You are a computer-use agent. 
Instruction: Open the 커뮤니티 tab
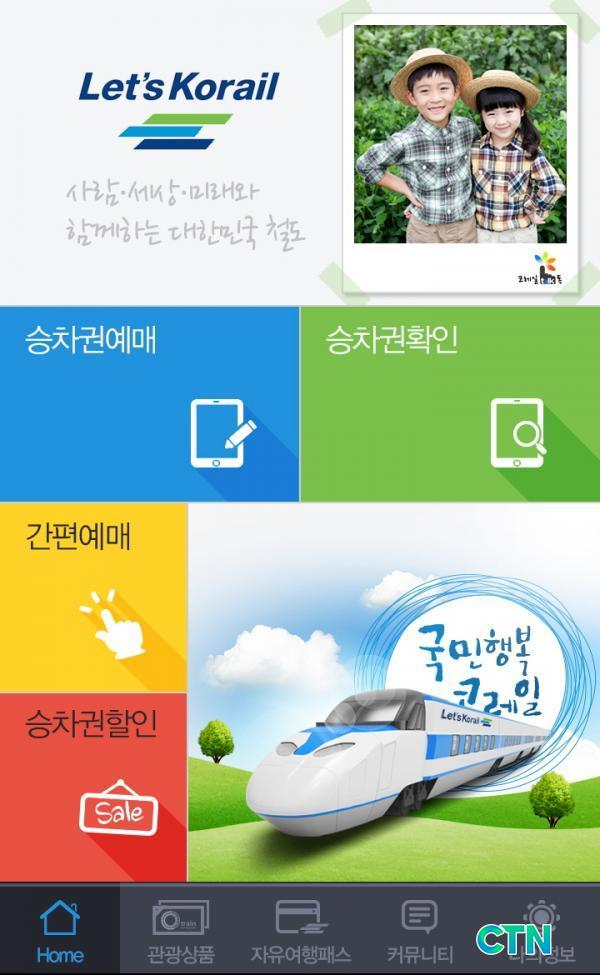point(420,930)
